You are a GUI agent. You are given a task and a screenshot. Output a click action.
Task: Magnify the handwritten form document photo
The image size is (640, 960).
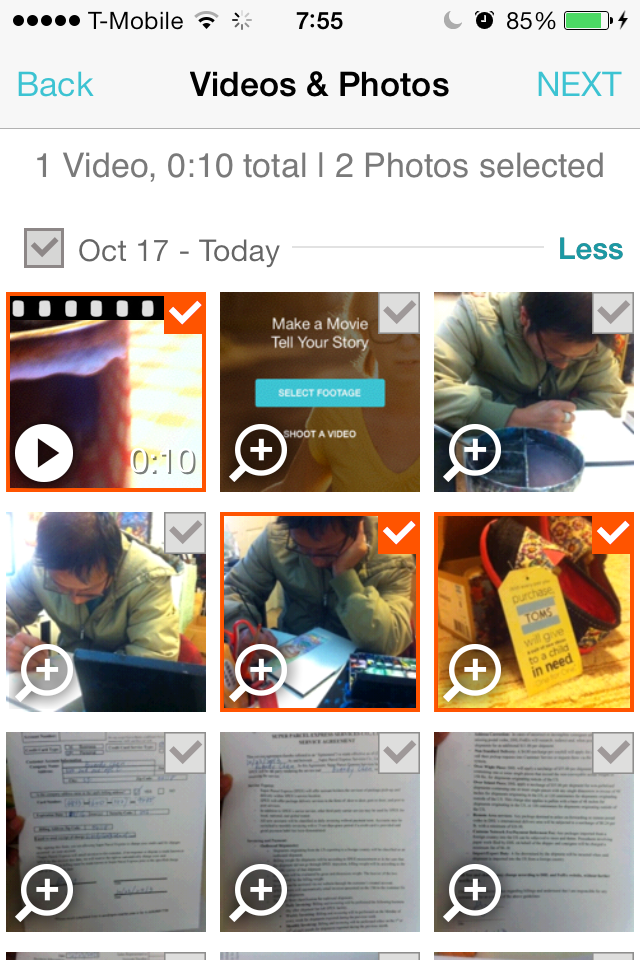44,890
